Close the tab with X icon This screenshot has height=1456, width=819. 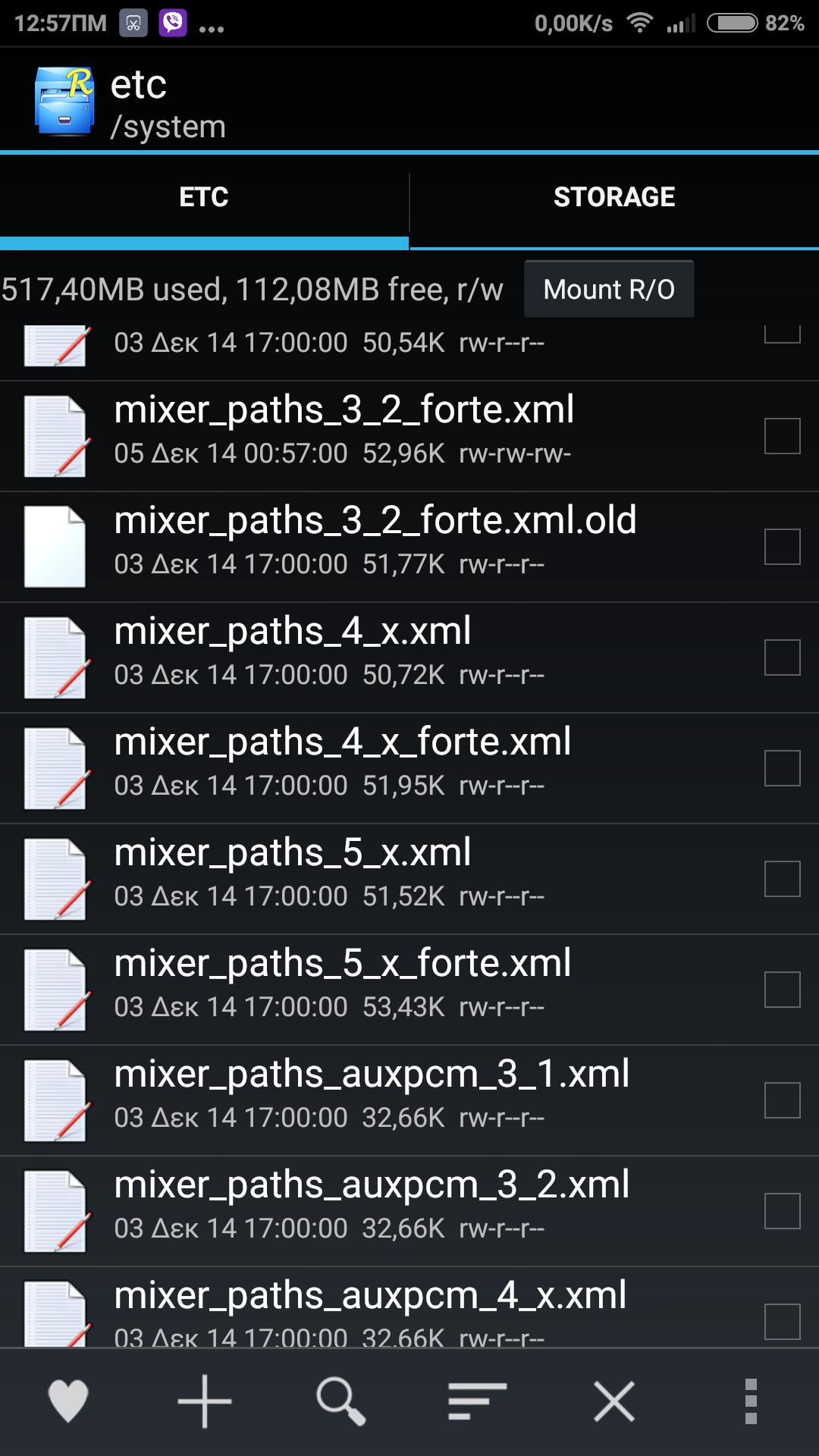click(x=614, y=1401)
